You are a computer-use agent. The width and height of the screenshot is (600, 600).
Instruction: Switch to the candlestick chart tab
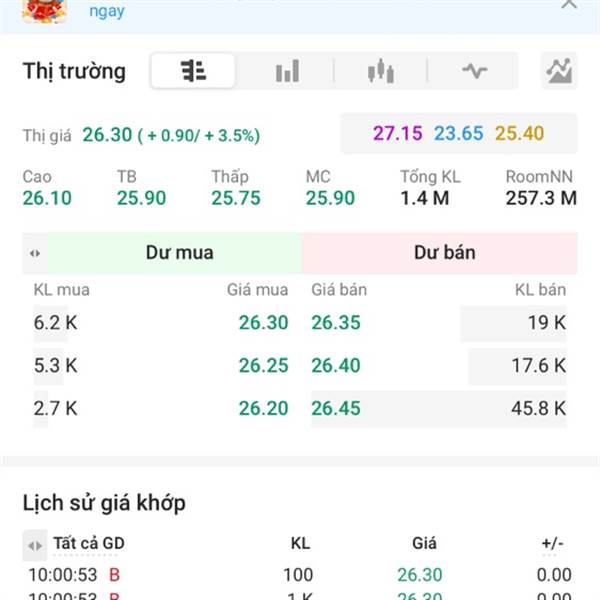click(380, 71)
